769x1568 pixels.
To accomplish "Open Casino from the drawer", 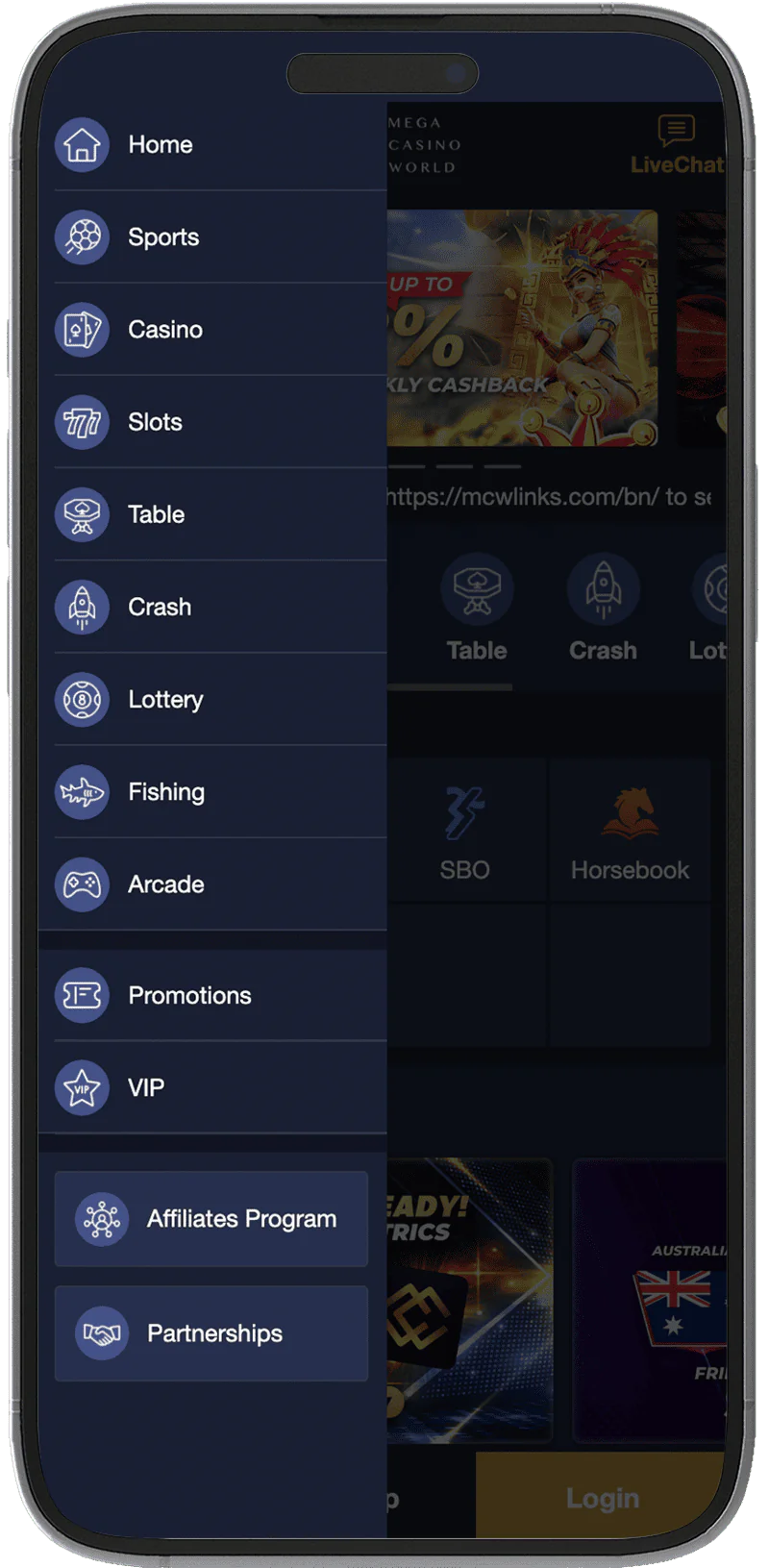I will click(x=164, y=330).
